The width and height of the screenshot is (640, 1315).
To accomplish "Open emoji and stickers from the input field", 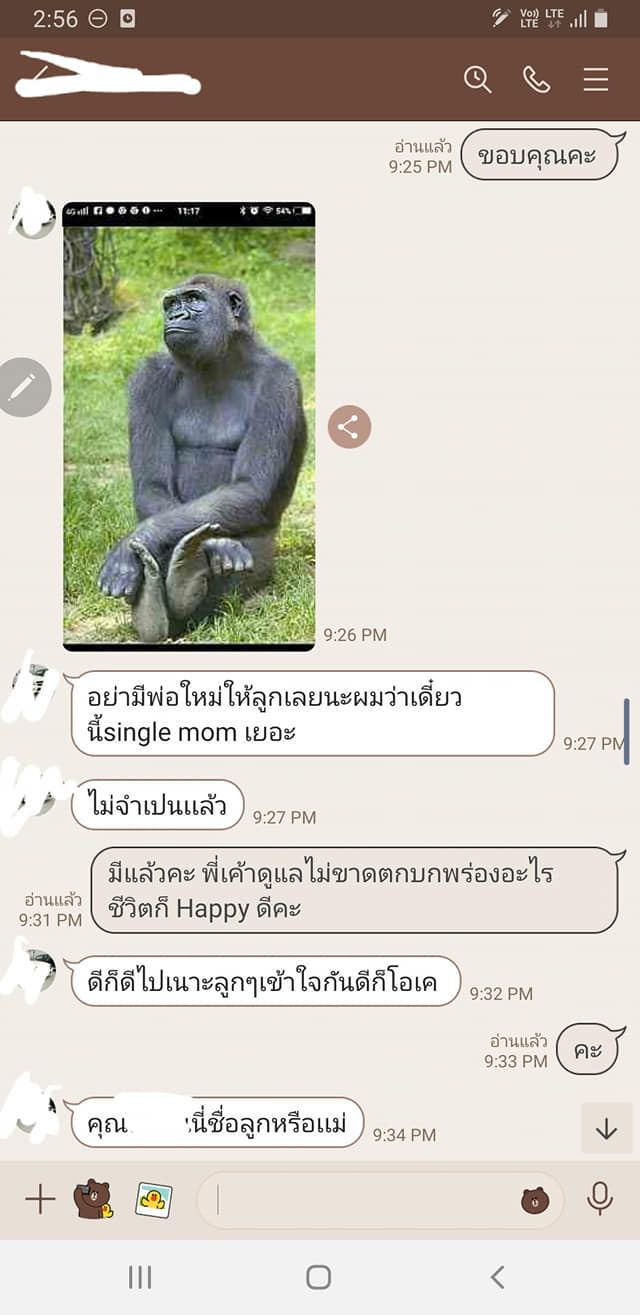I will click(535, 1200).
